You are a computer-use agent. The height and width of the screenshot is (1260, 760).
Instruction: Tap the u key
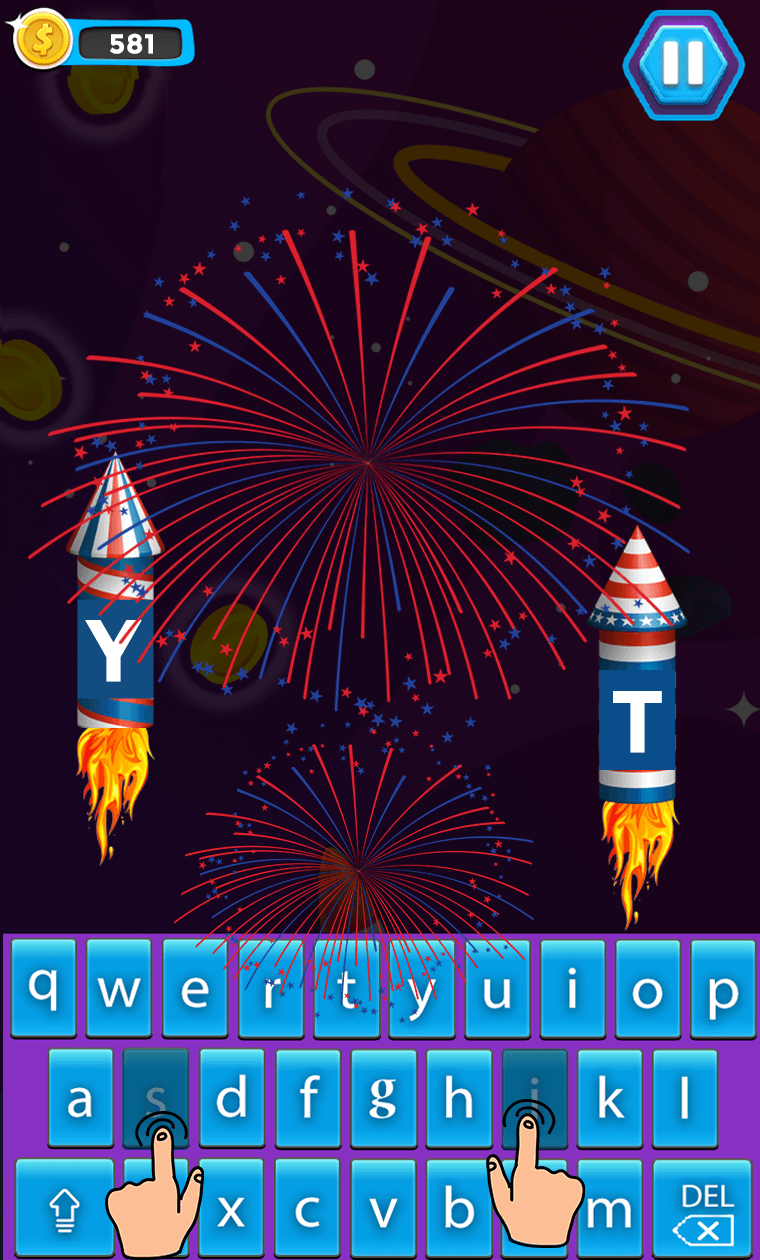pyautogui.click(x=497, y=988)
